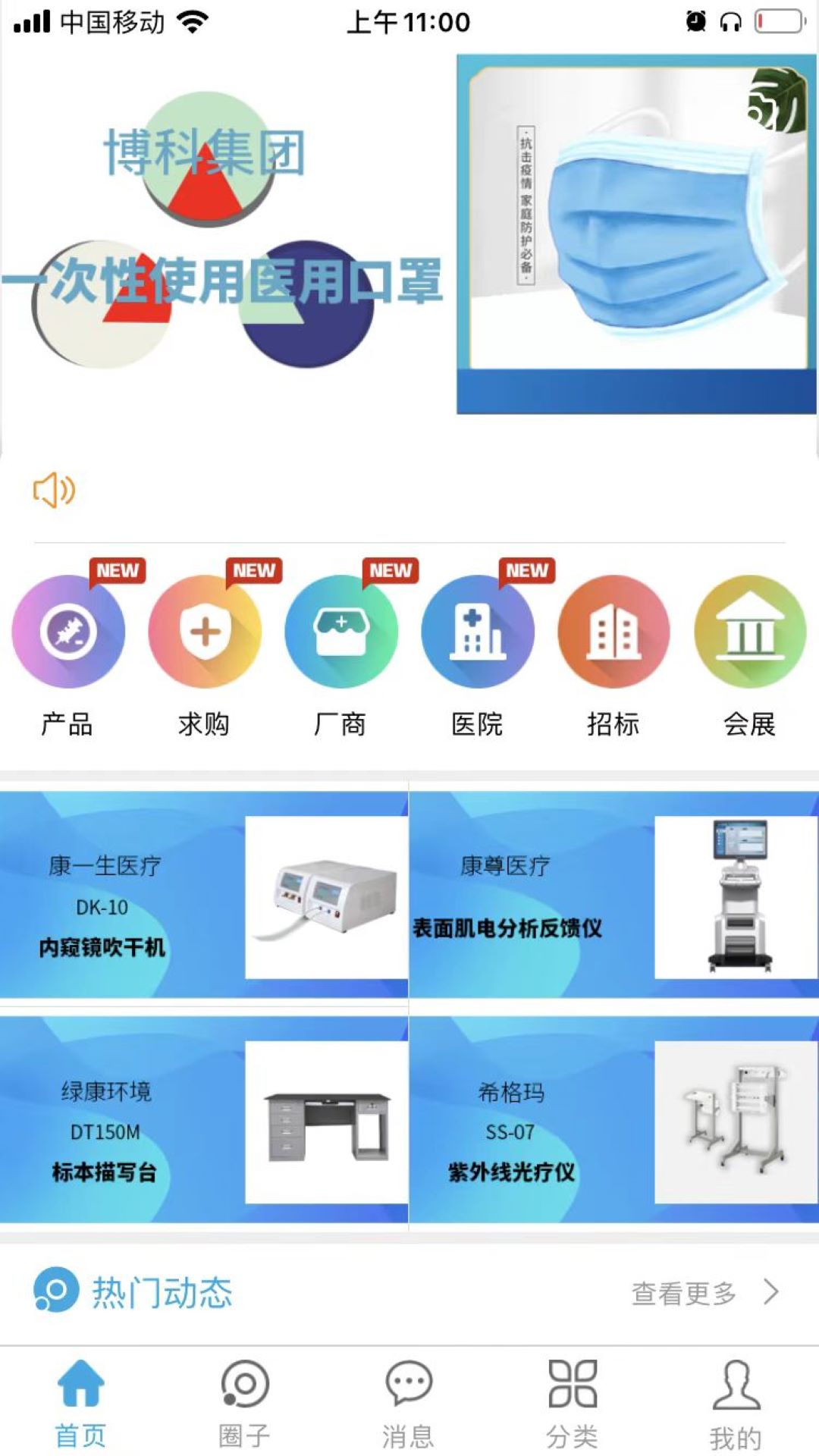
Task: Open the 会展 section
Action: coord(751,632)
